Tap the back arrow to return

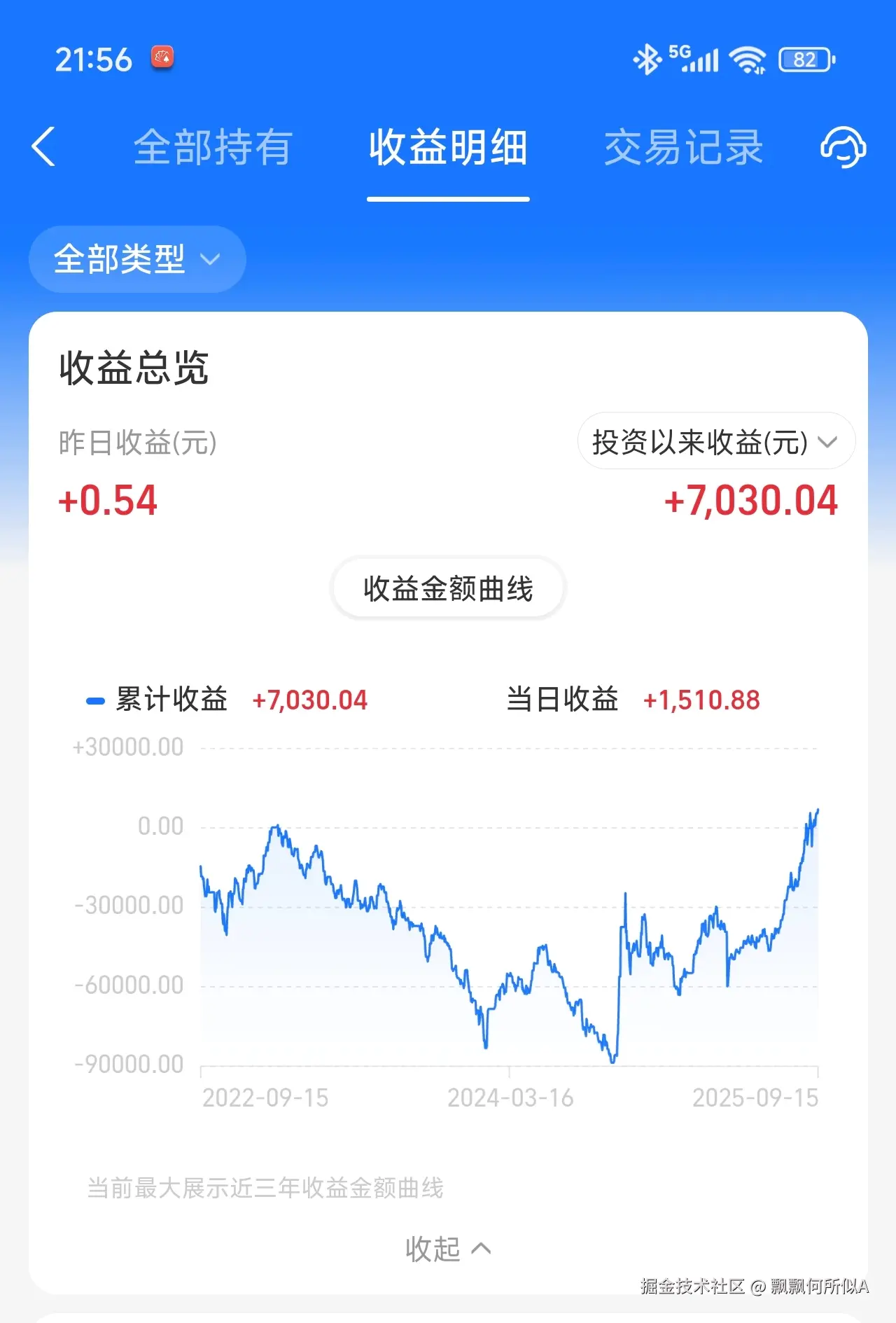tap(44, 147)
